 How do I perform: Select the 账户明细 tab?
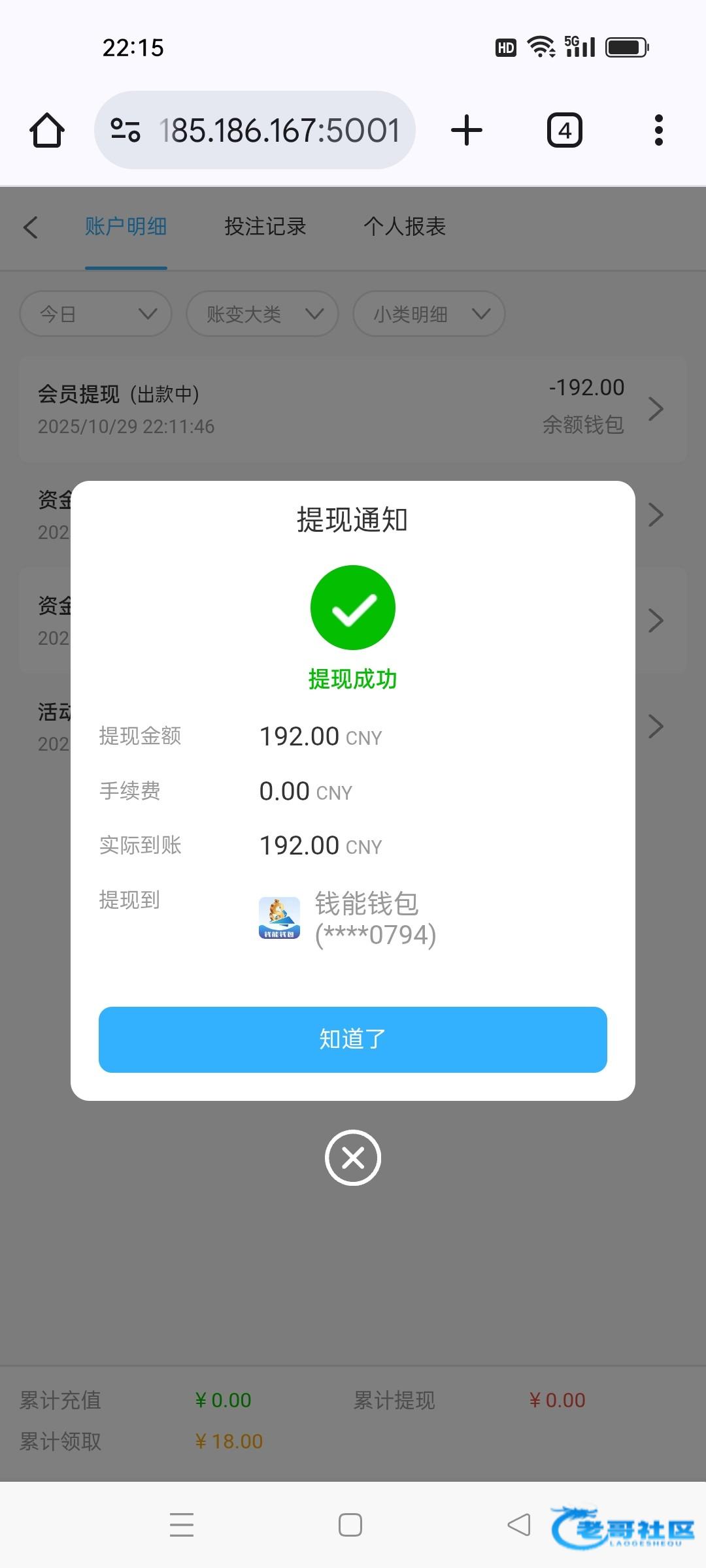coord(126,227)
